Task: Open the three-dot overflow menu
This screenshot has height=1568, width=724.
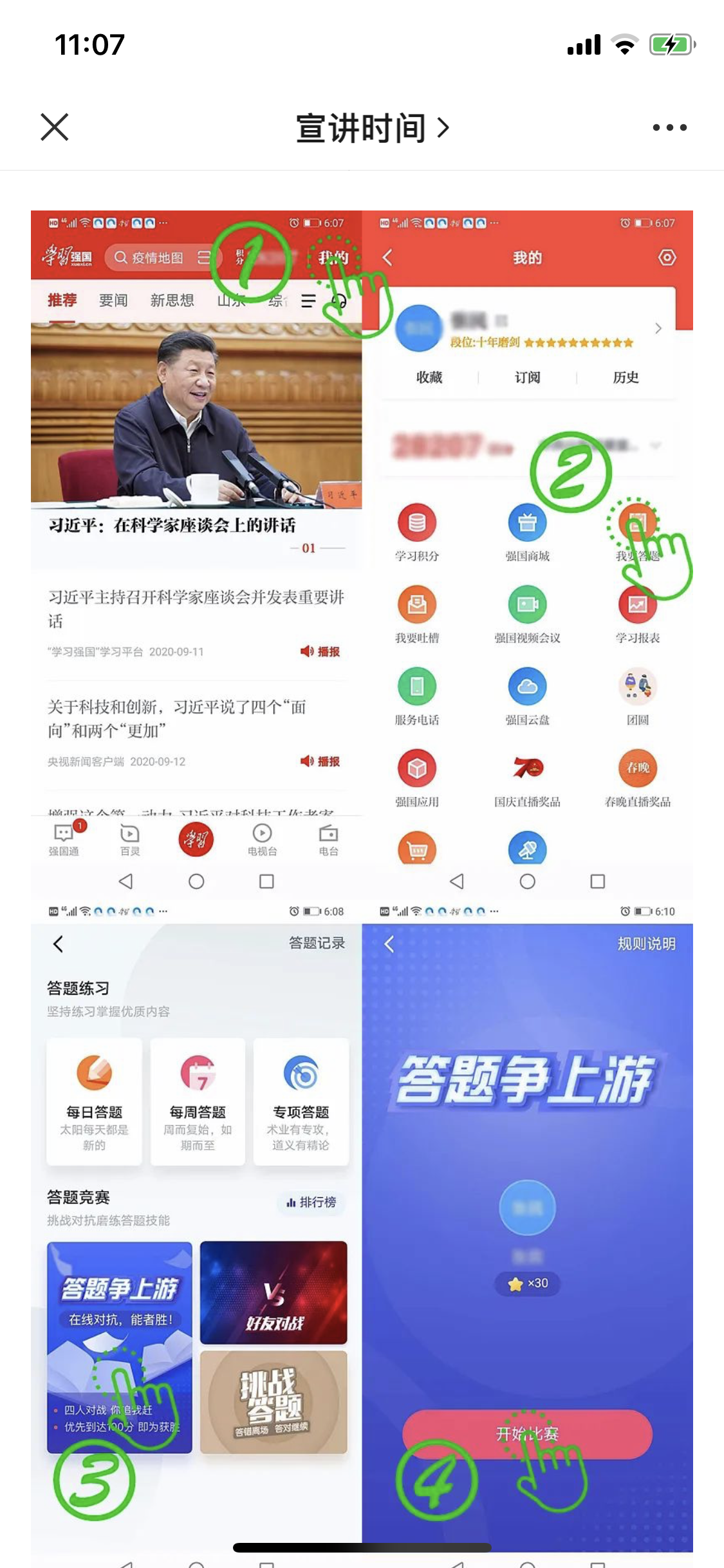Action: point(669,127)
